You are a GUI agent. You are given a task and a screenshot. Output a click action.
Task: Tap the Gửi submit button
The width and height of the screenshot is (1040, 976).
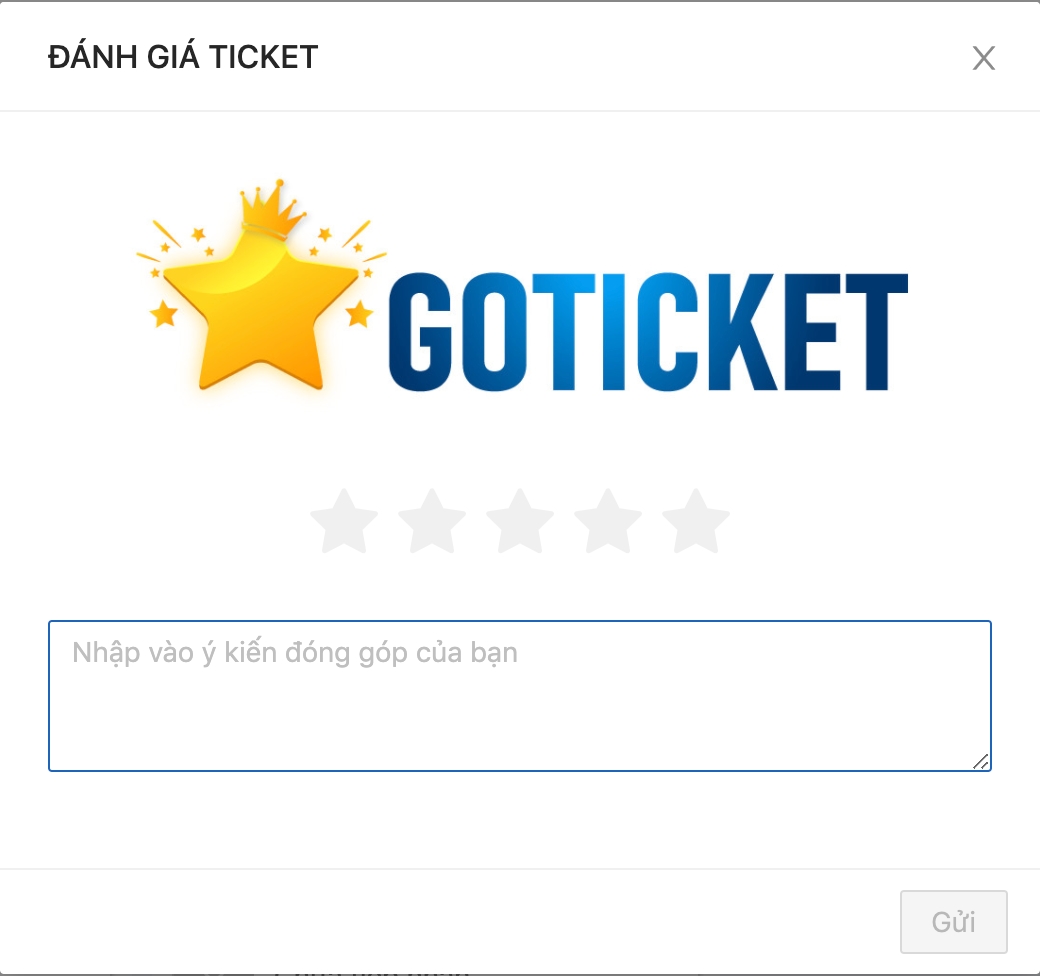coord(953,922)
